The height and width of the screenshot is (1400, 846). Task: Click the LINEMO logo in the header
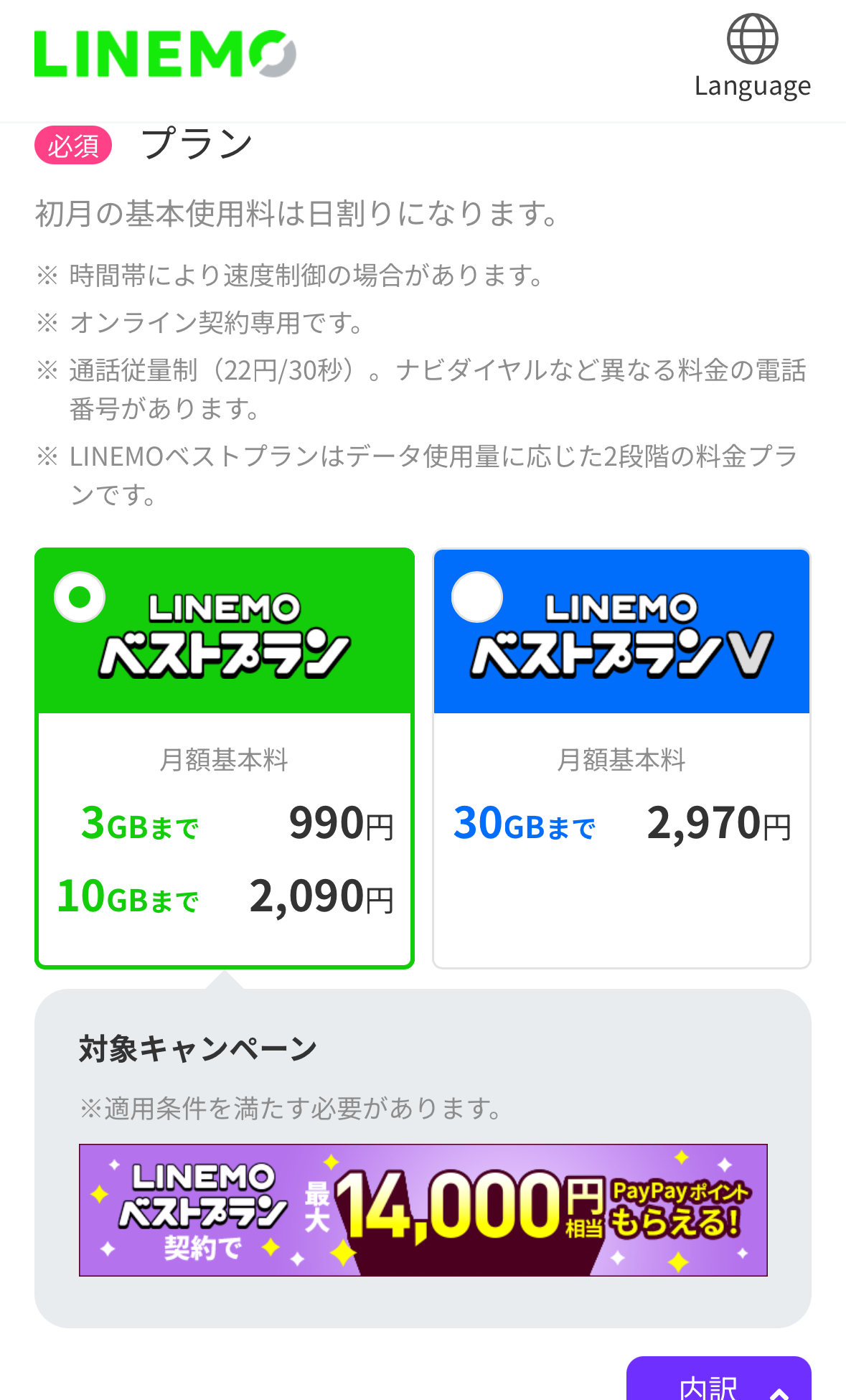click(x=164, y=54)
